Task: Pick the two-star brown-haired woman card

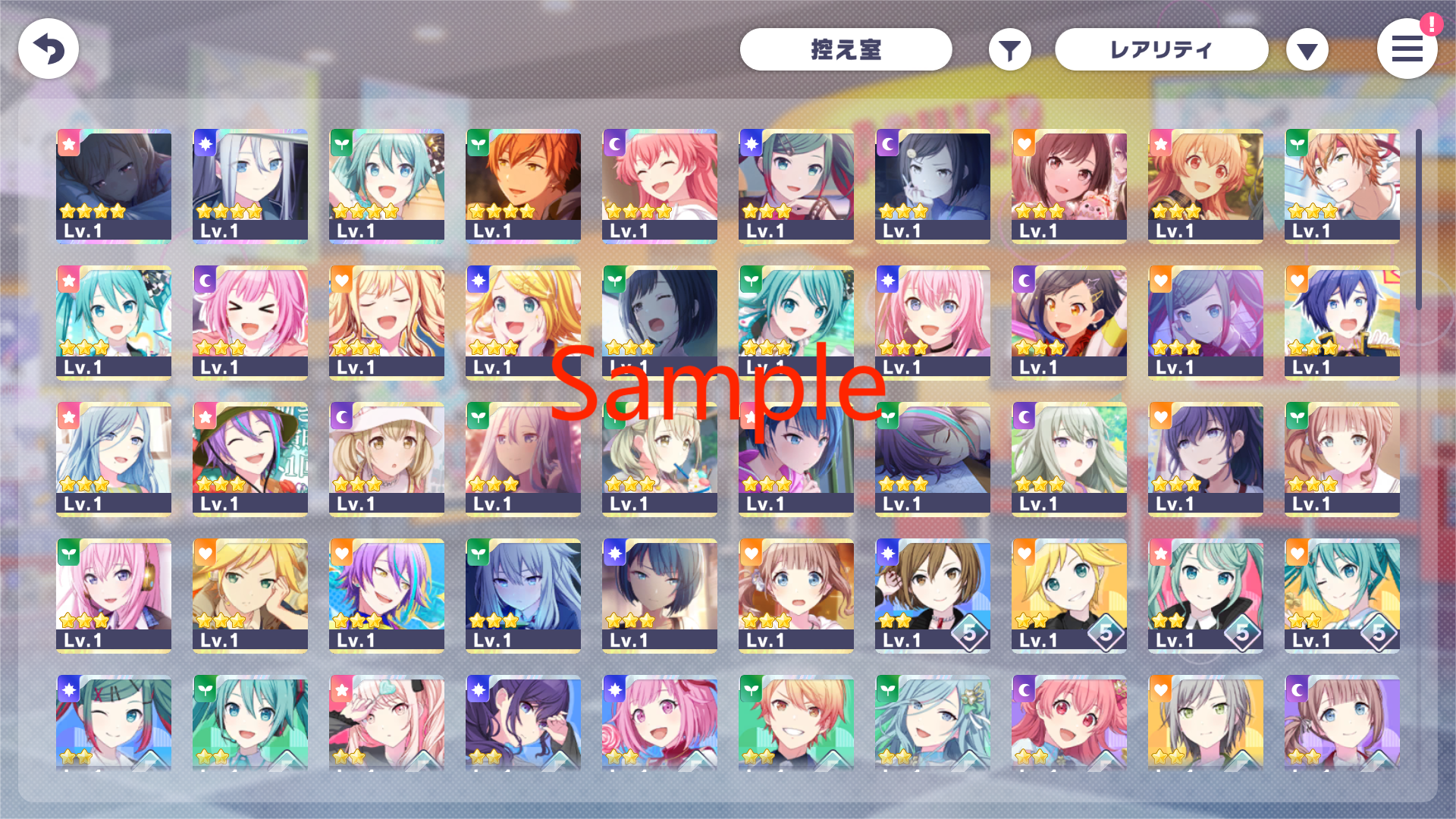Action: click(x=933, y=595)
